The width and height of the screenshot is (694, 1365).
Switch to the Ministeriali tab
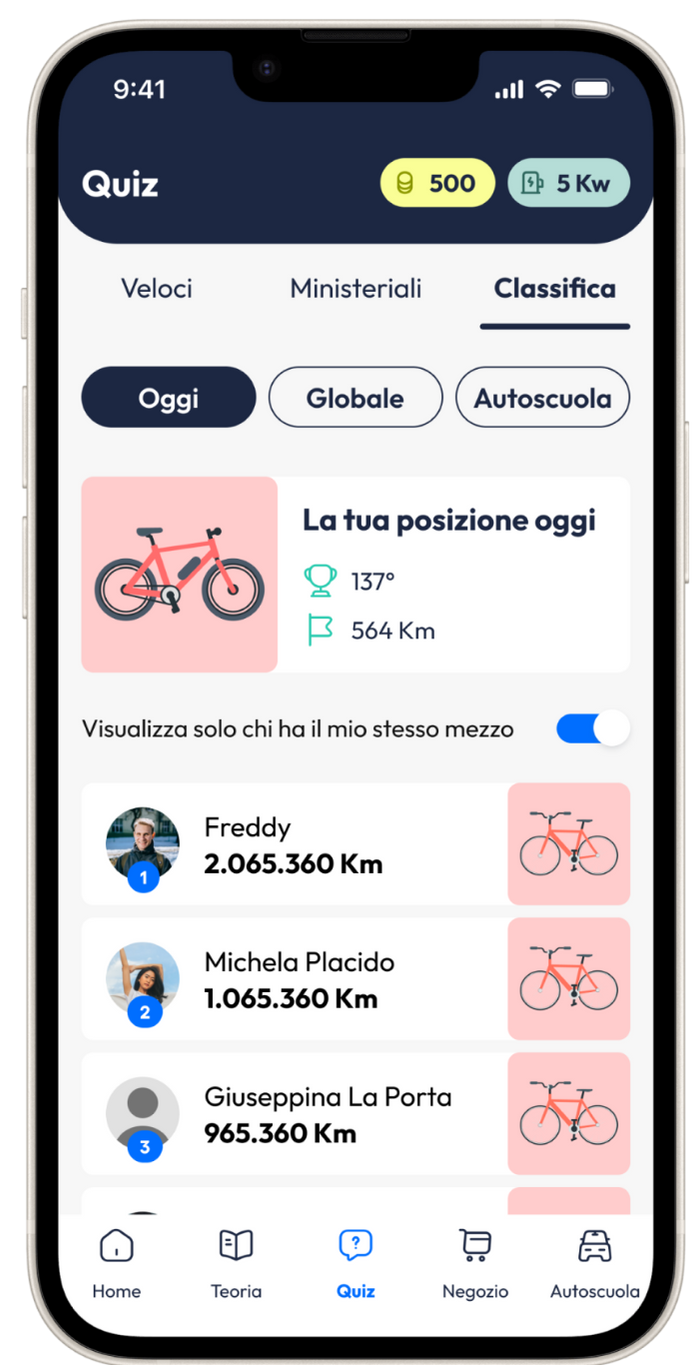[x=356, y=289]
